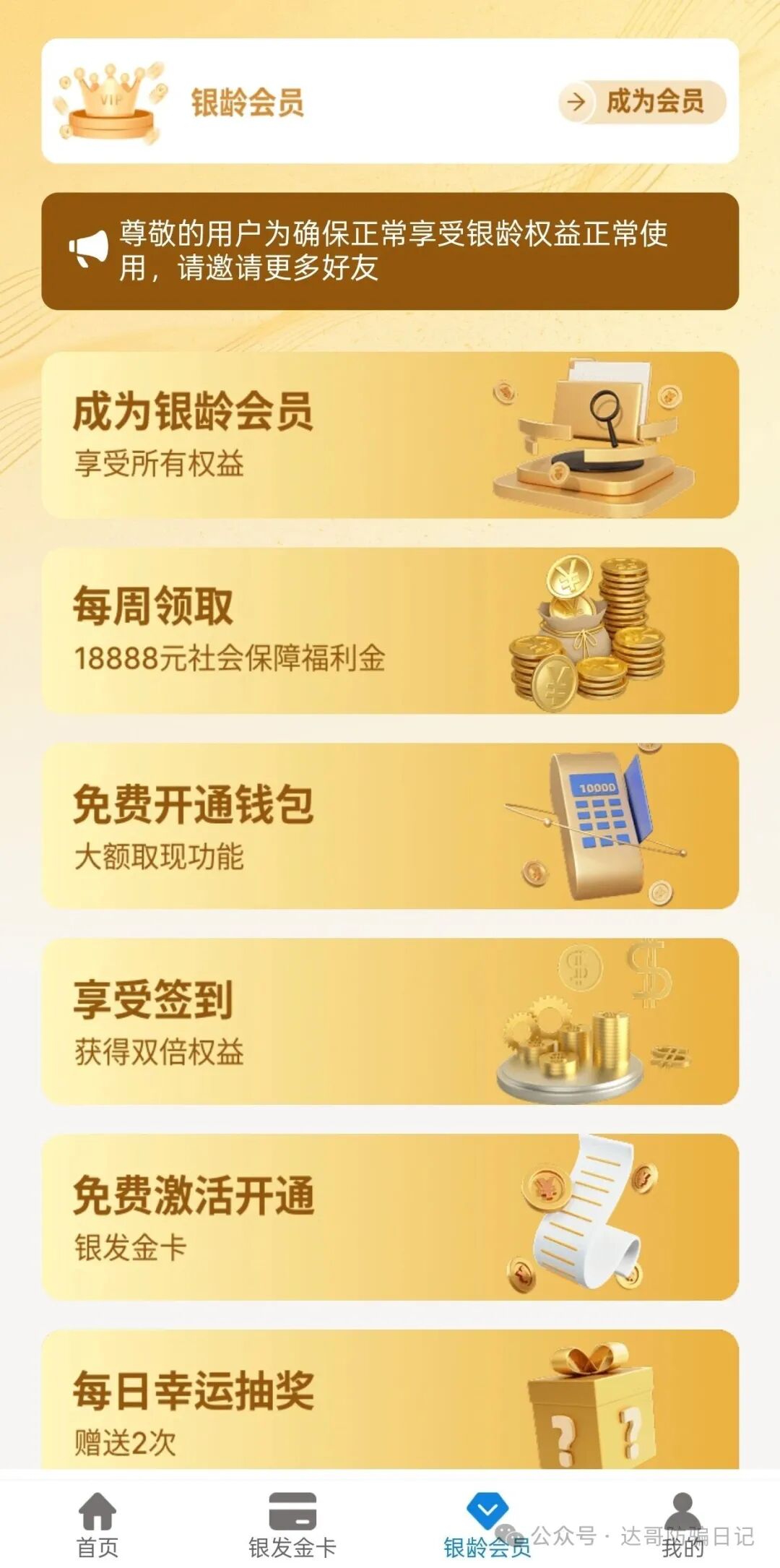This screenshot has width=780, height=1568.
Task: Open the 成为银龄会员 card
Action: click(390, 435)
